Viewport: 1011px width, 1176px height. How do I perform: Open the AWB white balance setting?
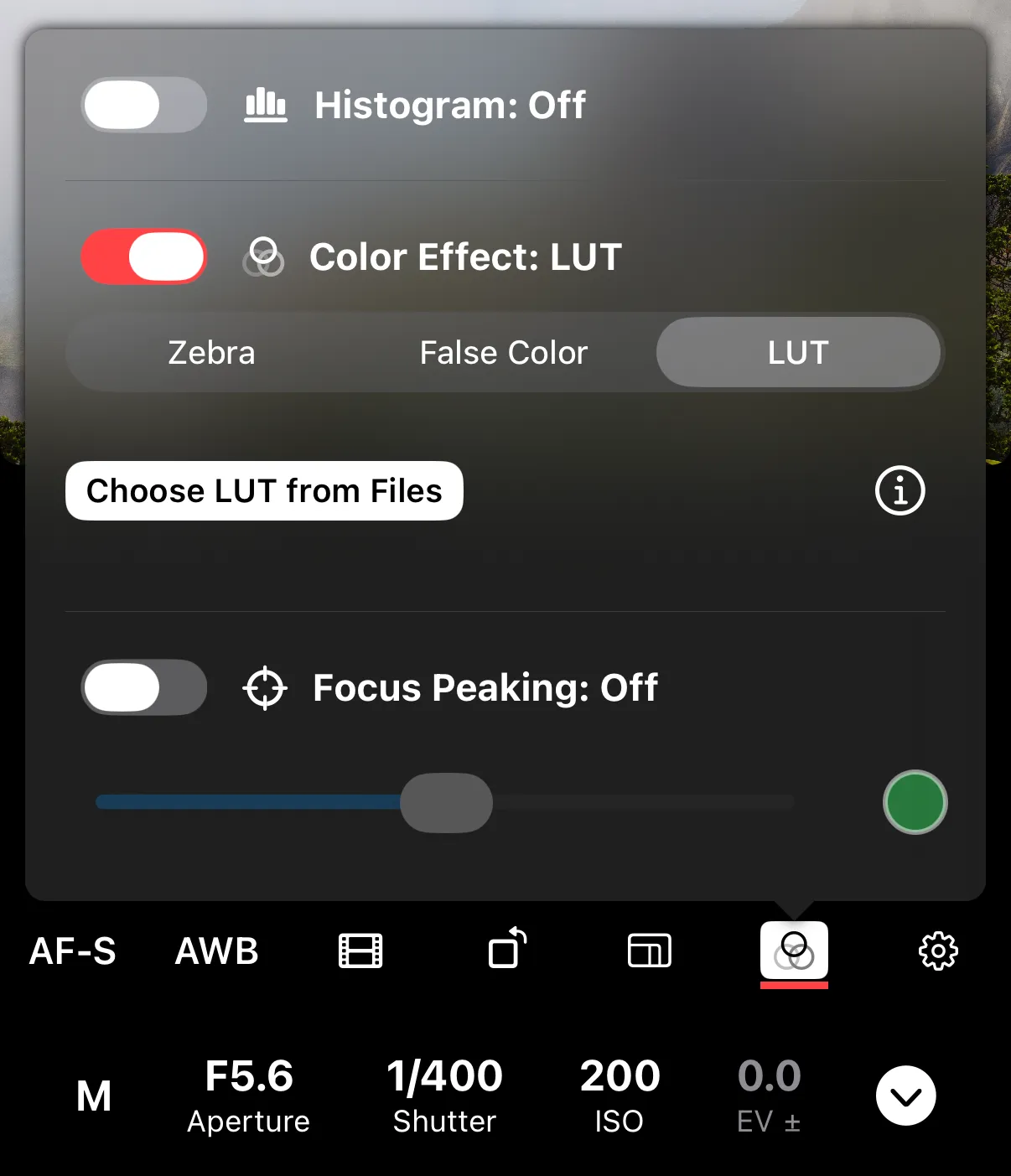[x=217, y=951]
